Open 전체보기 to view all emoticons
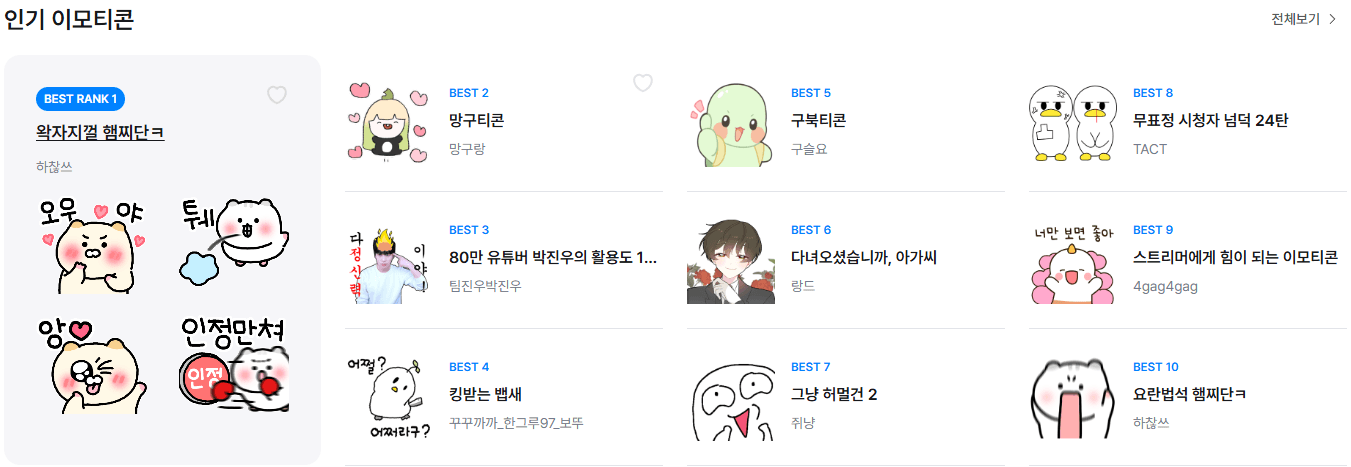Image resolution: width=1351 pixels, height=467 pixels. point(1303,19)
